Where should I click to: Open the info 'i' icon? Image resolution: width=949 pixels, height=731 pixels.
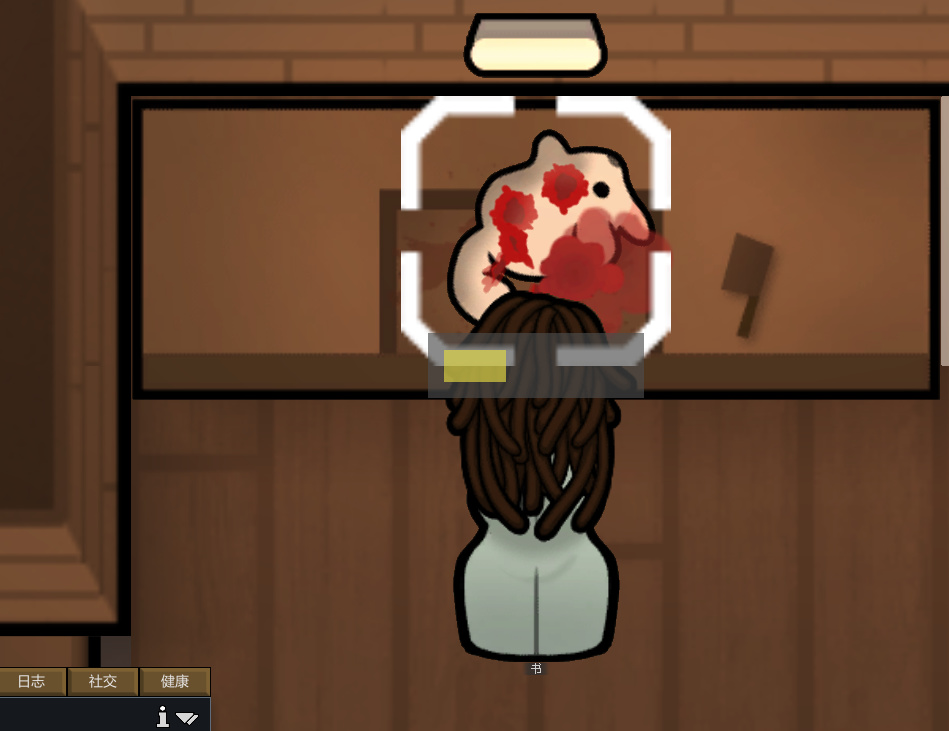[x=162, y=716]
